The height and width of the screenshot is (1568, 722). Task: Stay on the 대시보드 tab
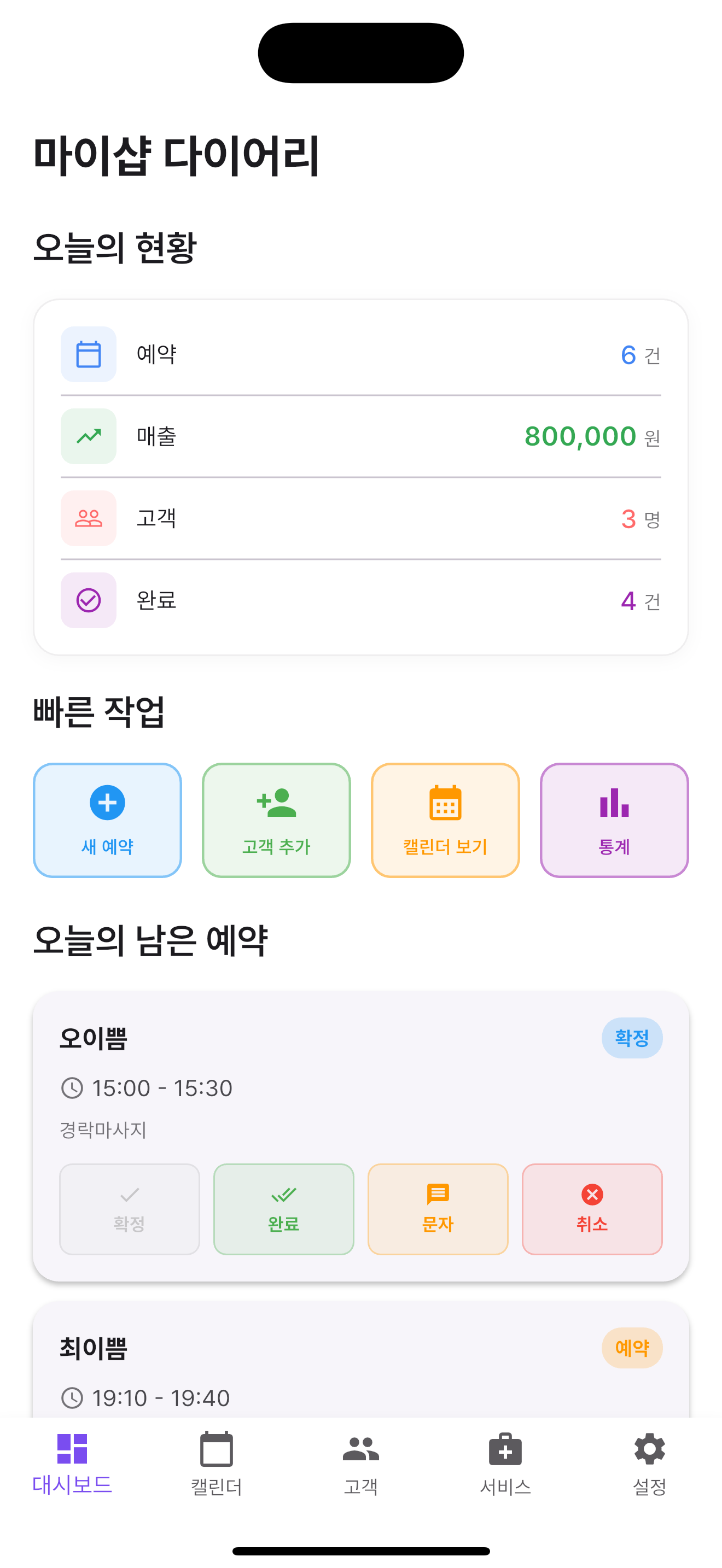pos(72,1464)
